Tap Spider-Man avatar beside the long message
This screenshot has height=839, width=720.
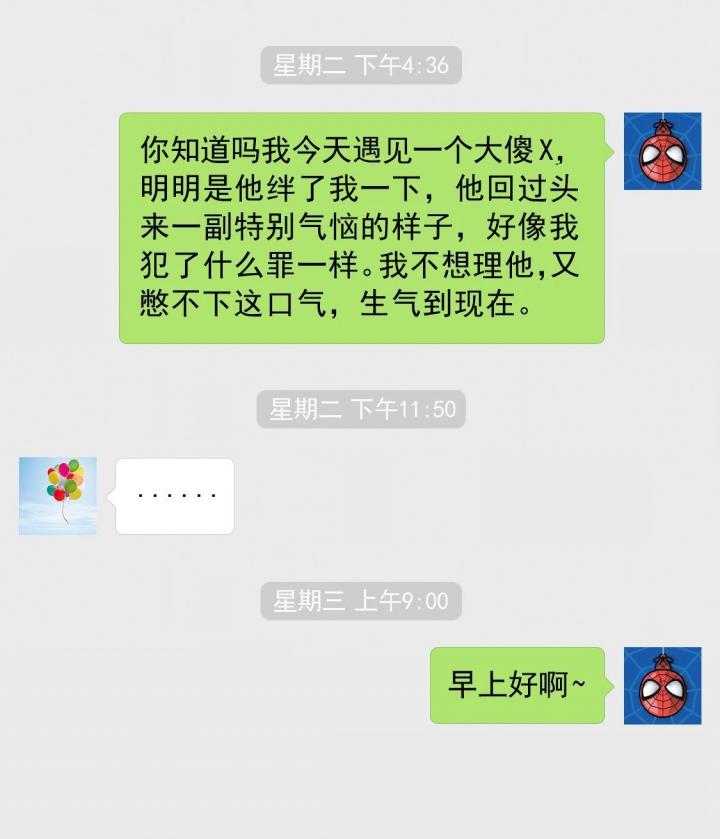point(662,152)
